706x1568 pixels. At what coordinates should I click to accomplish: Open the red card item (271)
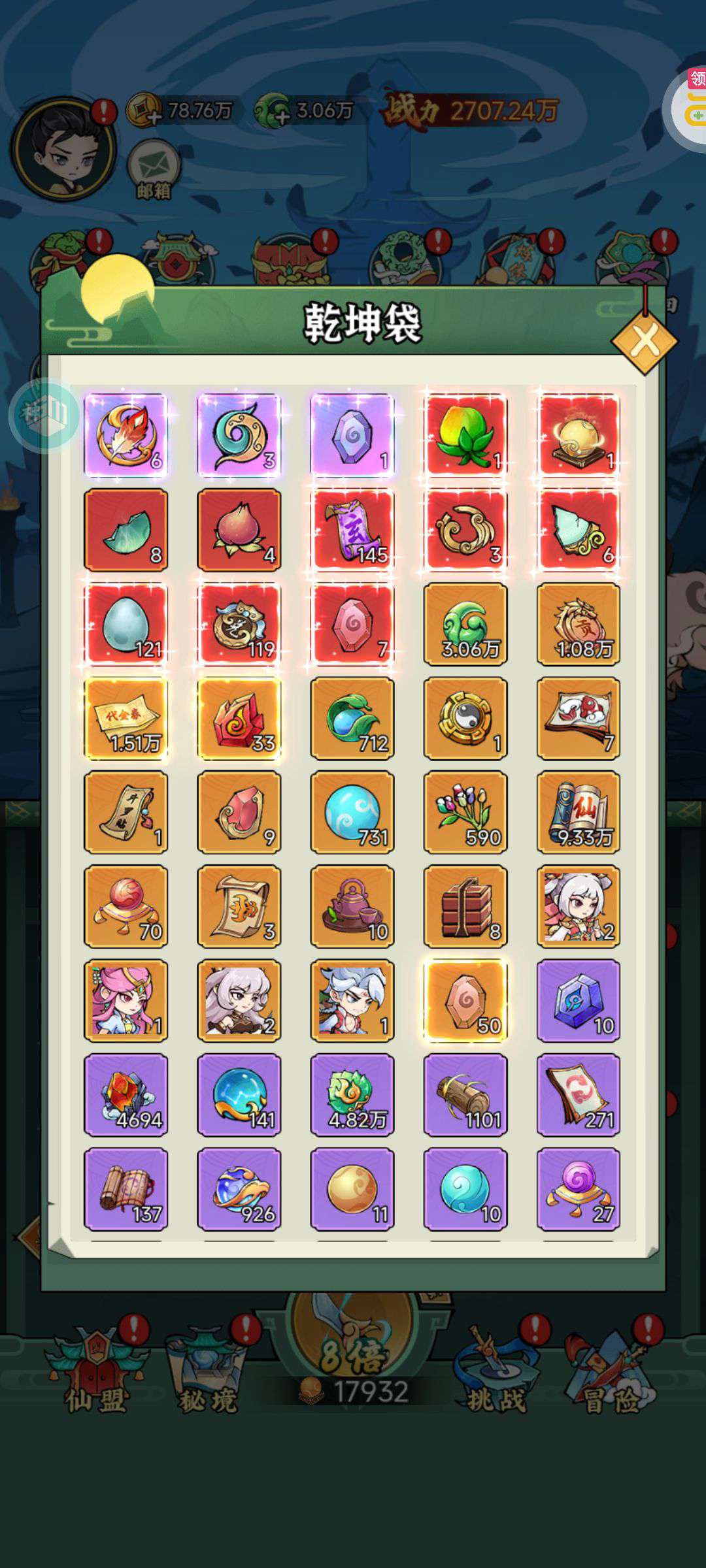(x=579, y=1094)
